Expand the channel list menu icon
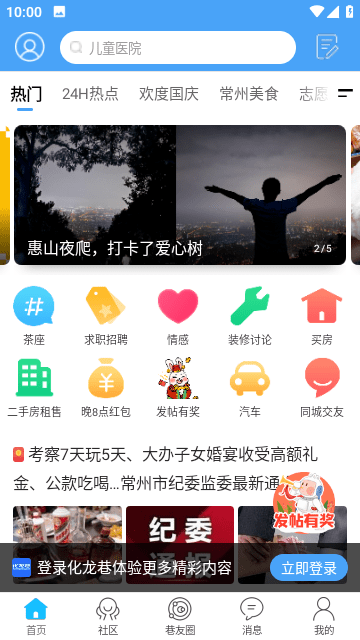The width and height of the screenshot is (360, 640). pos(345,93)
